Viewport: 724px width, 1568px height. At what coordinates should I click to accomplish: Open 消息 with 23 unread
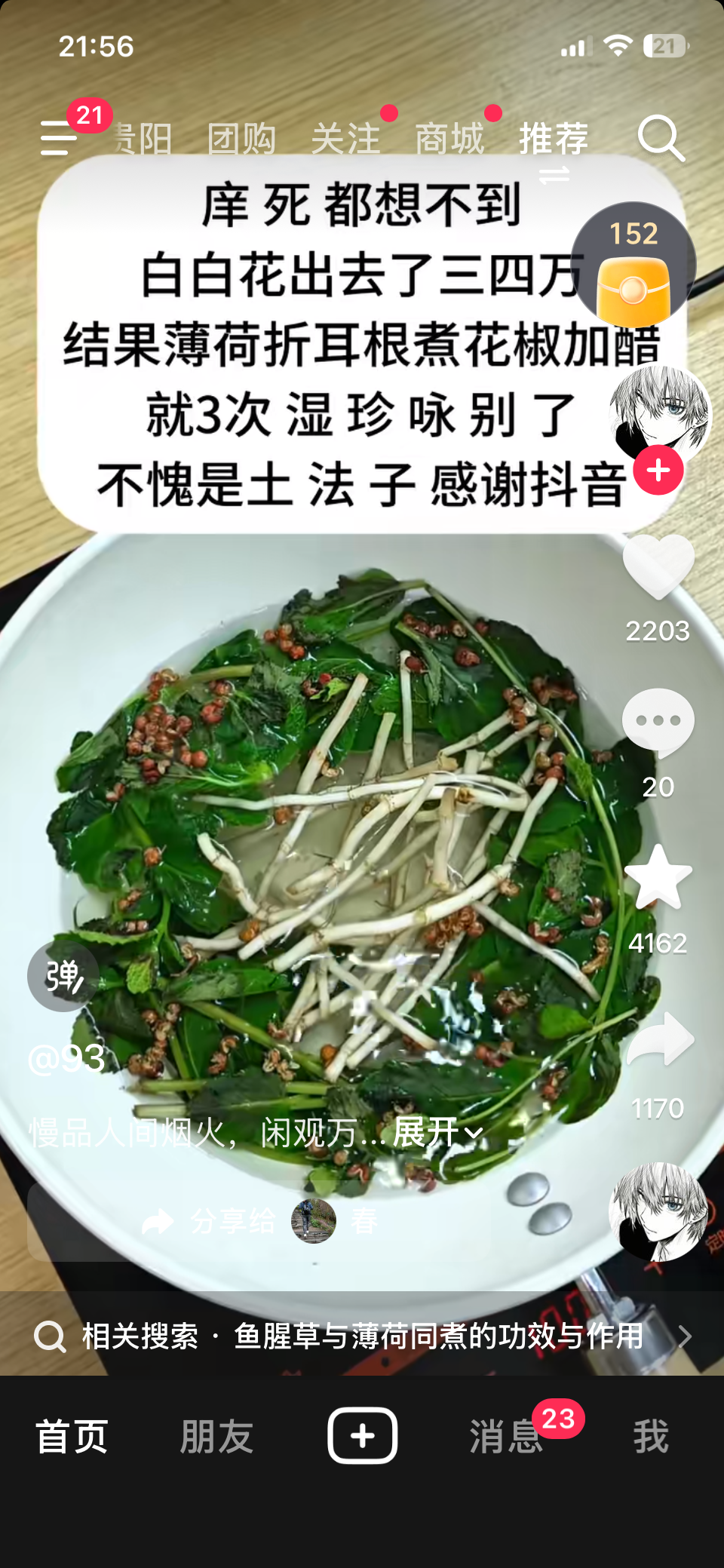(507, 1436)
